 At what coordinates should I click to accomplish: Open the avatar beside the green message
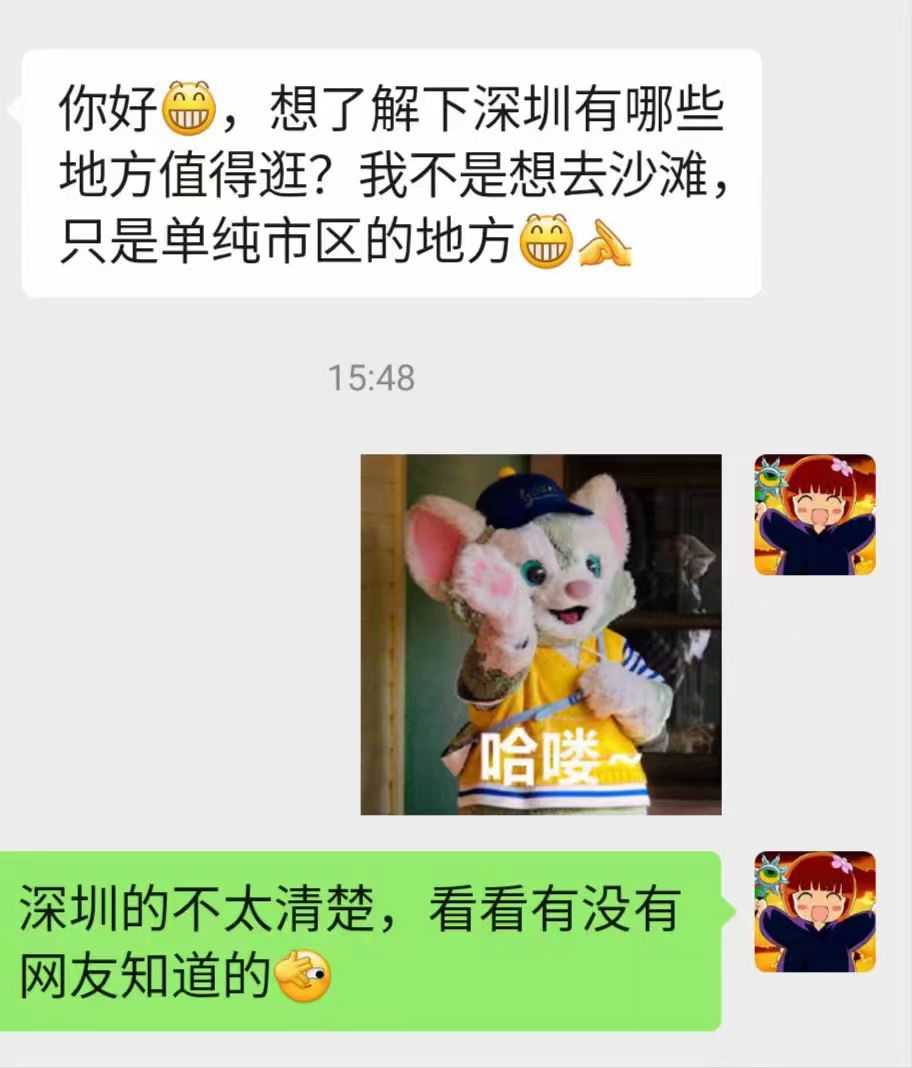click(814, 911)
